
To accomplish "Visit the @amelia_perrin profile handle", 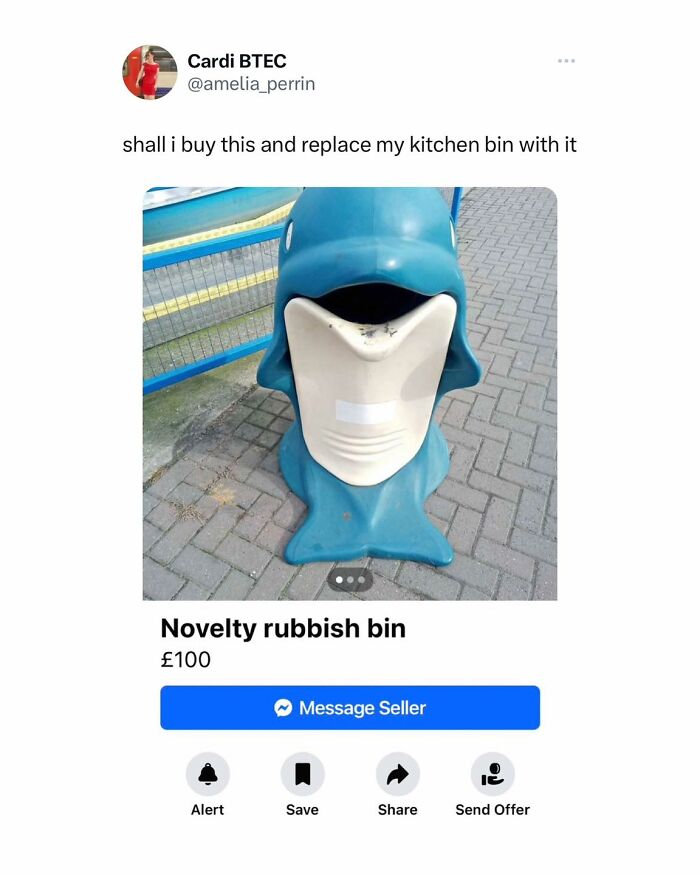I will tap(251, 84).
